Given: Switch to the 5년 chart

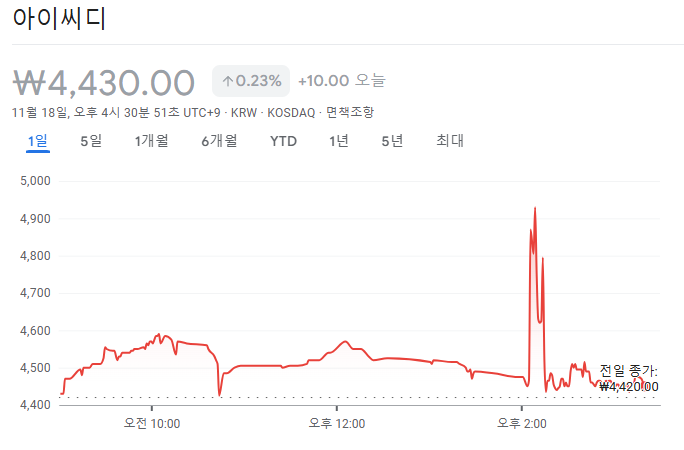Looking at the screenshot, I should (x=392, y=141).
